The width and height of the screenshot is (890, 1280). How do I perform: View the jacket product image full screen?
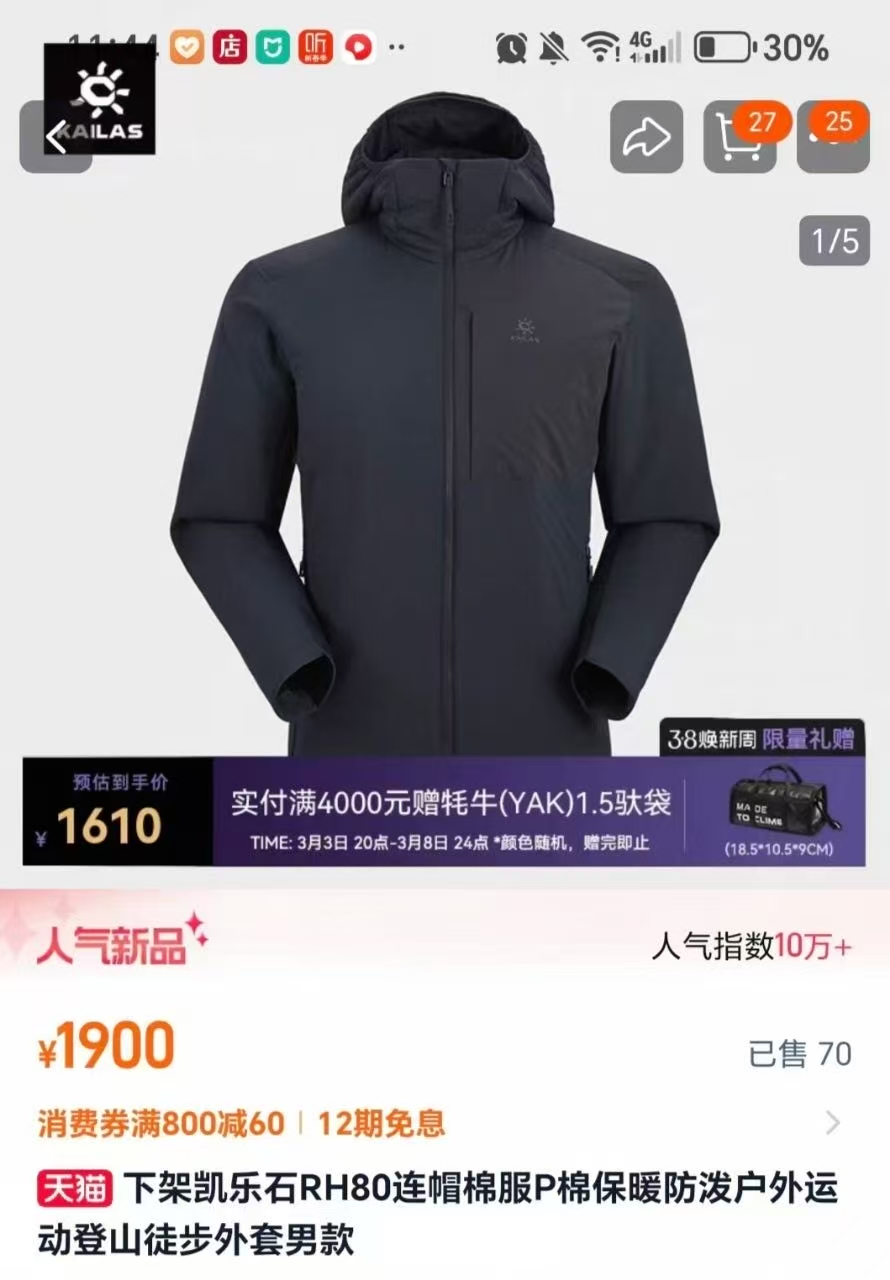[445, 450]
